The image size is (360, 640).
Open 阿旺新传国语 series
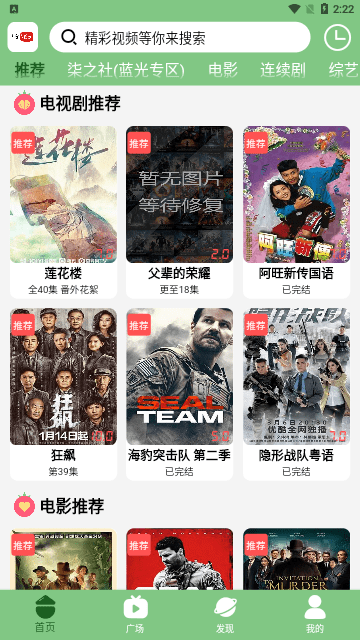coord(296,212)
